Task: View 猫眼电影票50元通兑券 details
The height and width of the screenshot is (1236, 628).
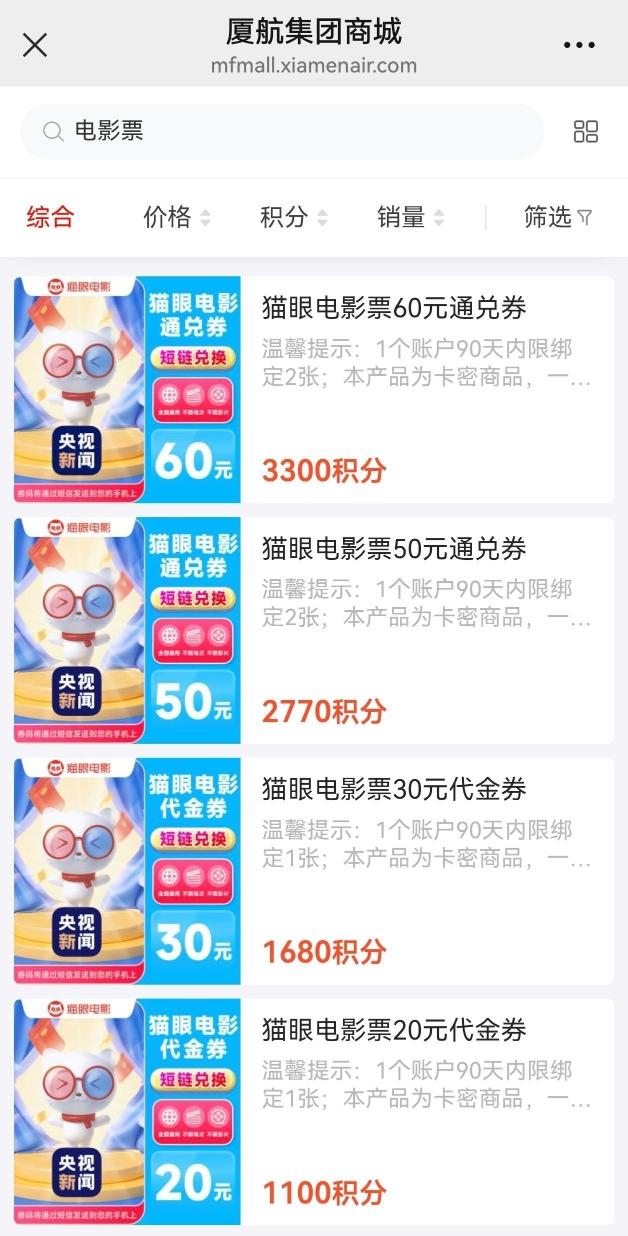Action: click(x=394, y=548)
